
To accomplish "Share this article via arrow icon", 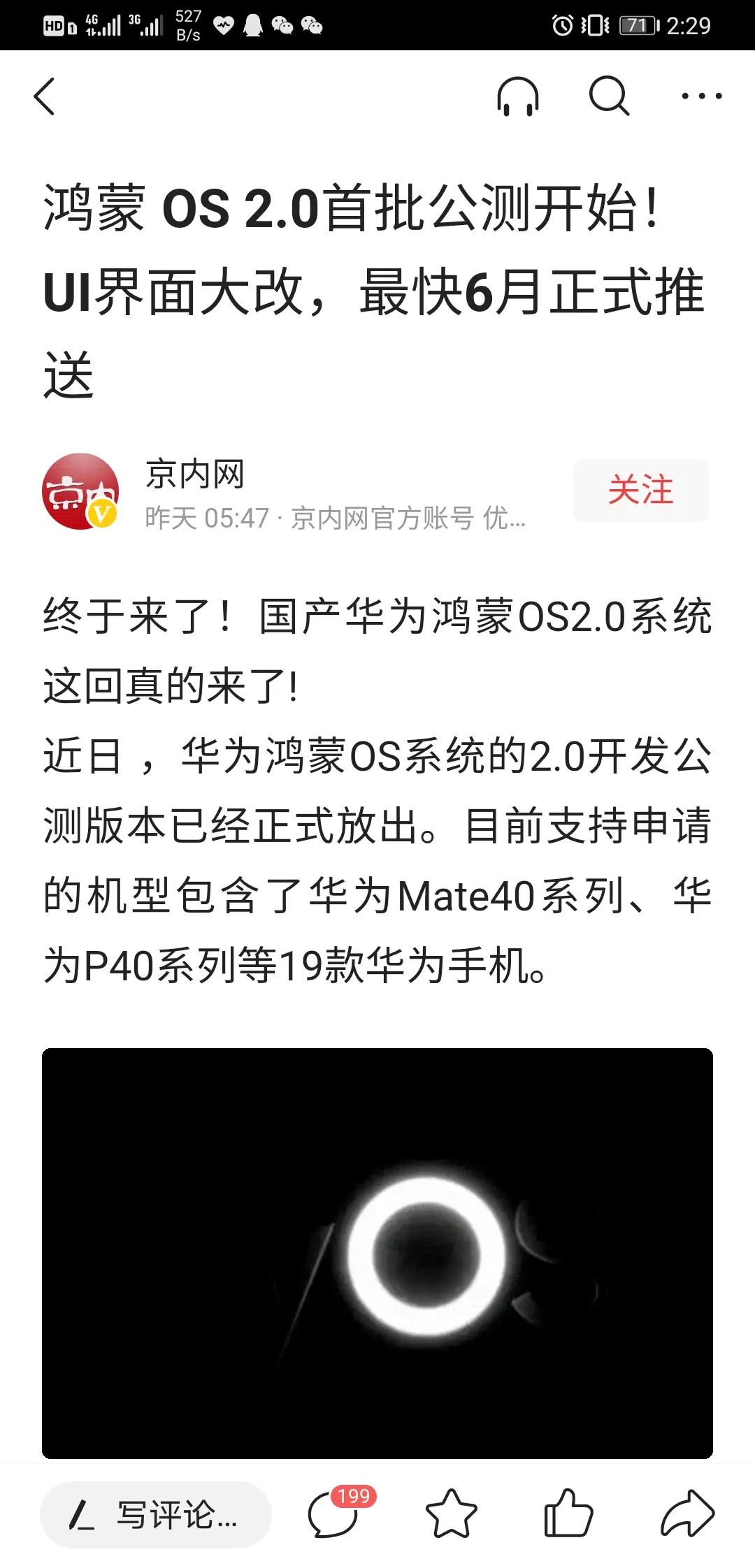I will 687,1515.
